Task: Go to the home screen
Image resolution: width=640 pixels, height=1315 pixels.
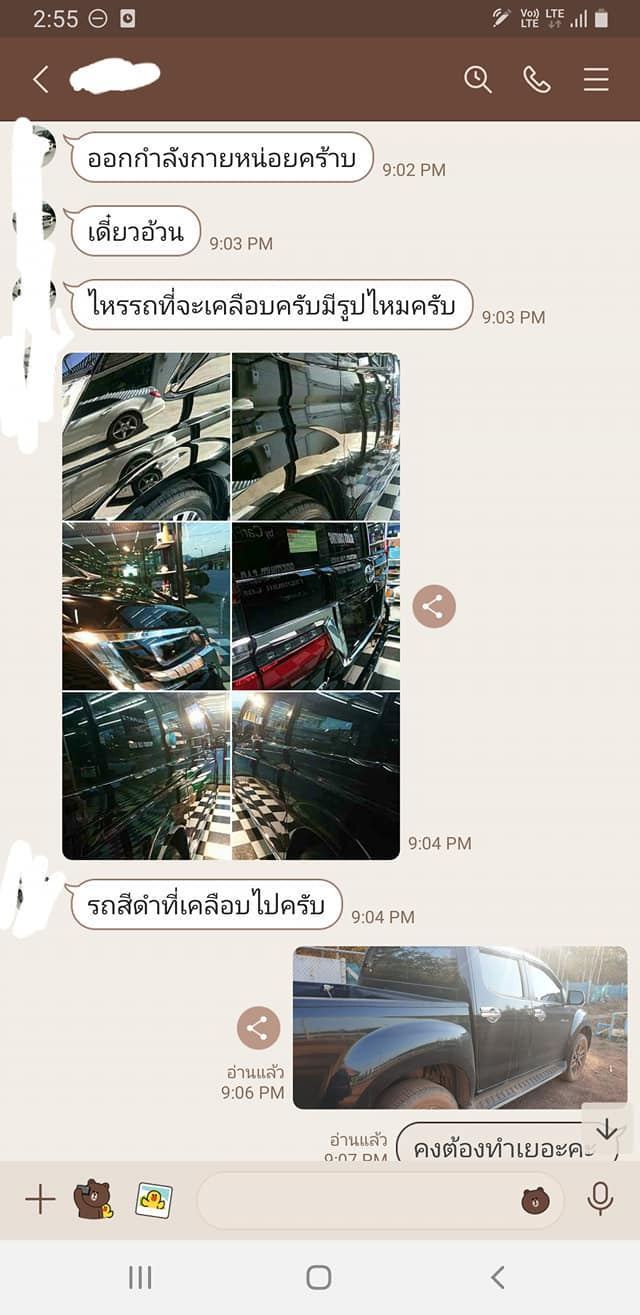Action: (319, 1277)
